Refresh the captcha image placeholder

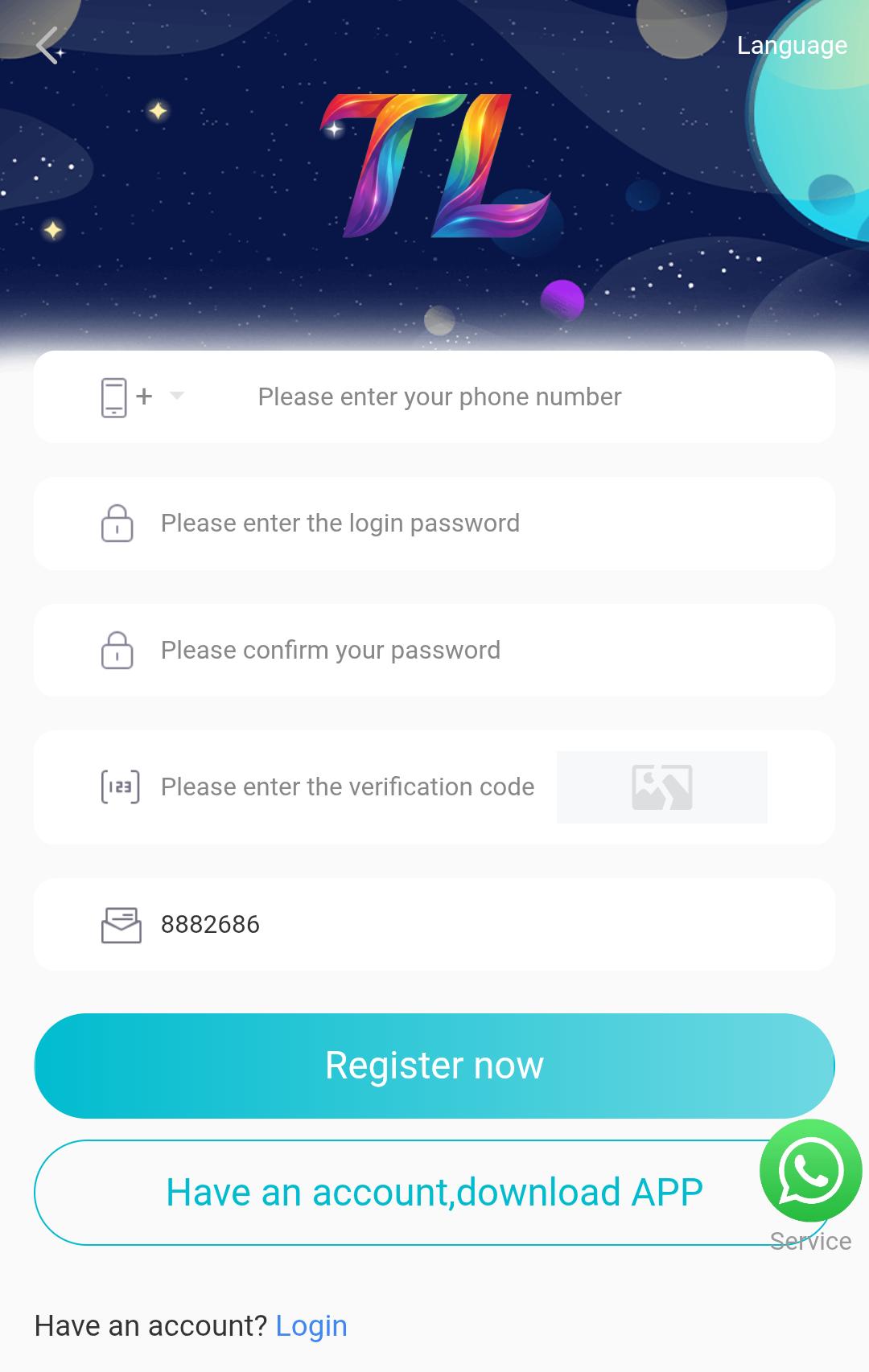tap(662, 787)
